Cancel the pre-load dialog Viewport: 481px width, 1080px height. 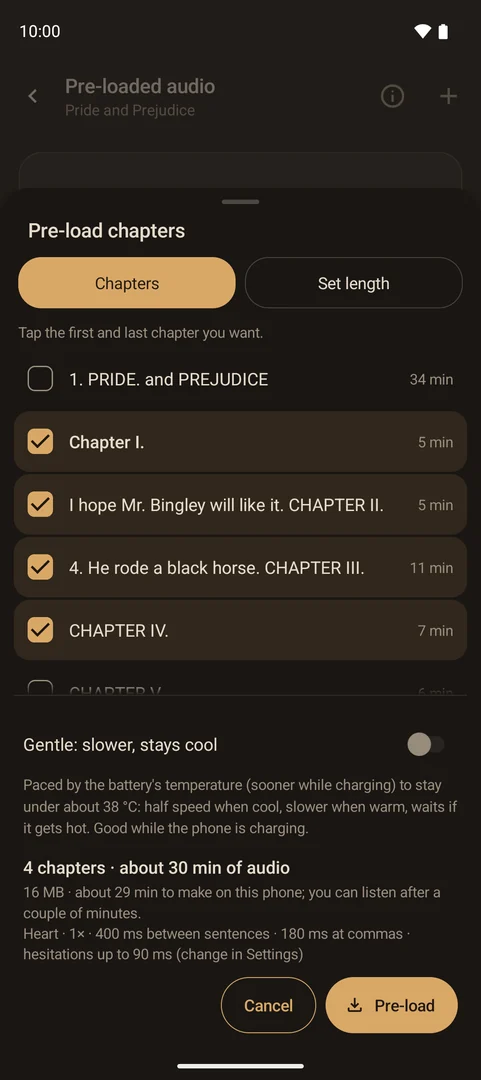click(x=268, y=1005)
